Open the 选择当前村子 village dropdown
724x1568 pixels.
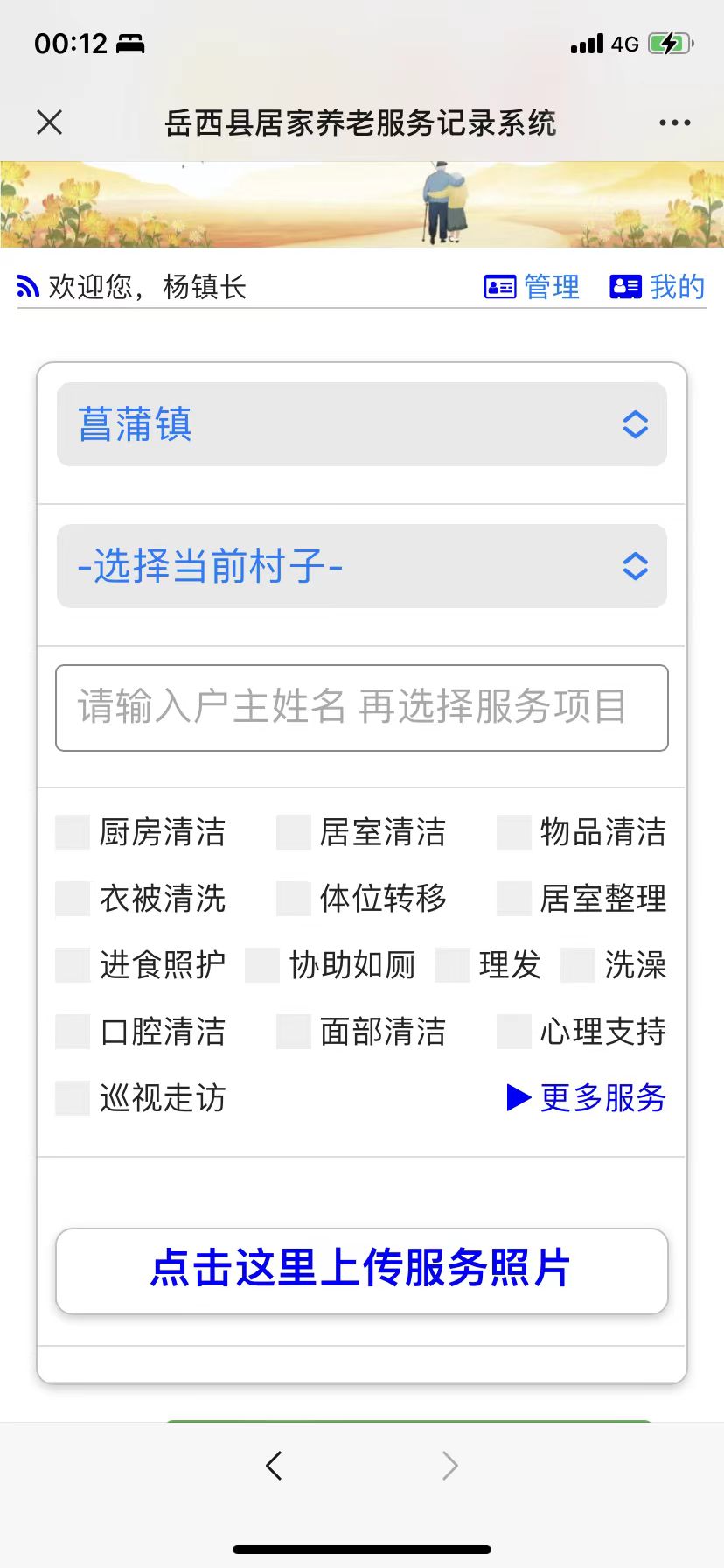point(362,566)
